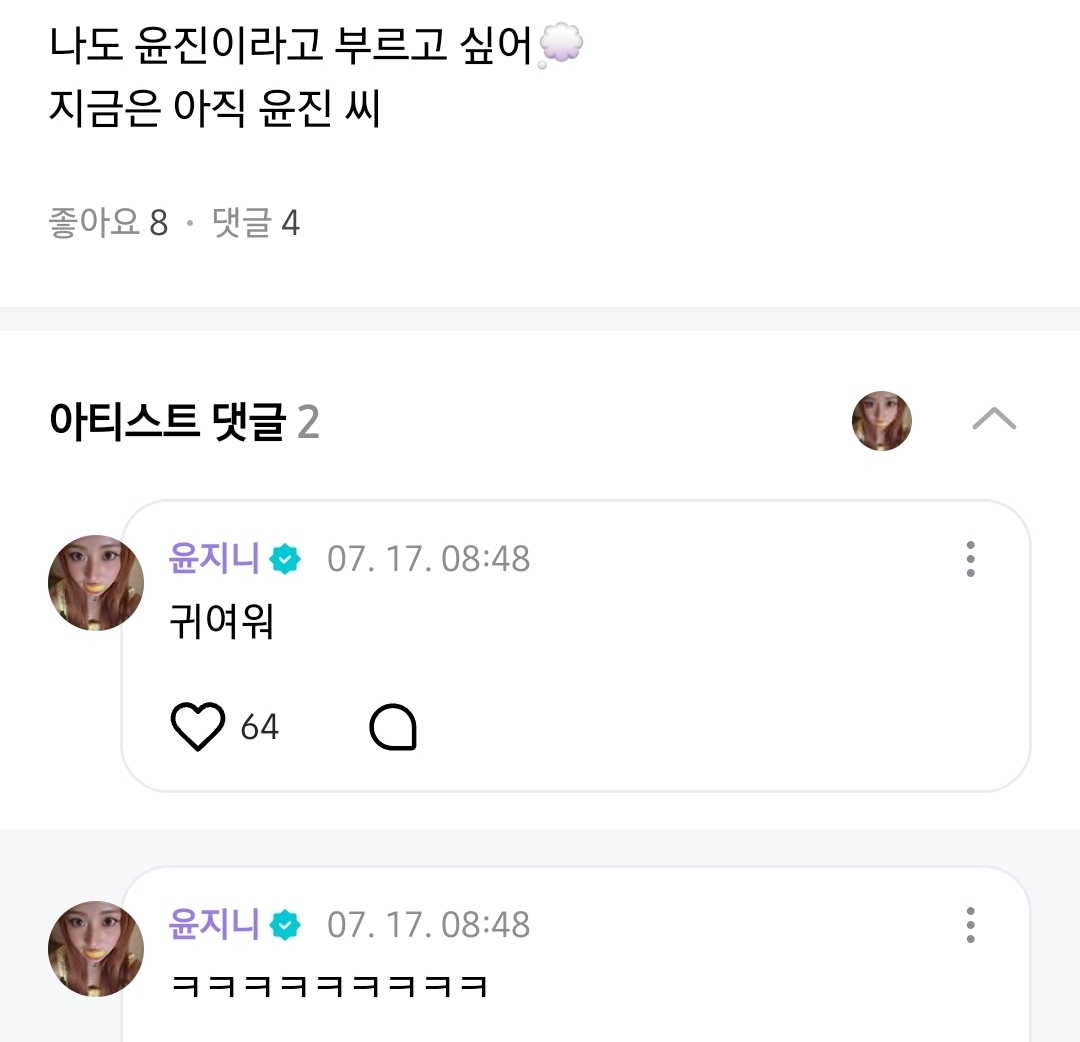Collapse the 아티스트 댓글 section chevron
Image resolution: width=1080 pixels, height=1042 pixels.
(994, 420)
